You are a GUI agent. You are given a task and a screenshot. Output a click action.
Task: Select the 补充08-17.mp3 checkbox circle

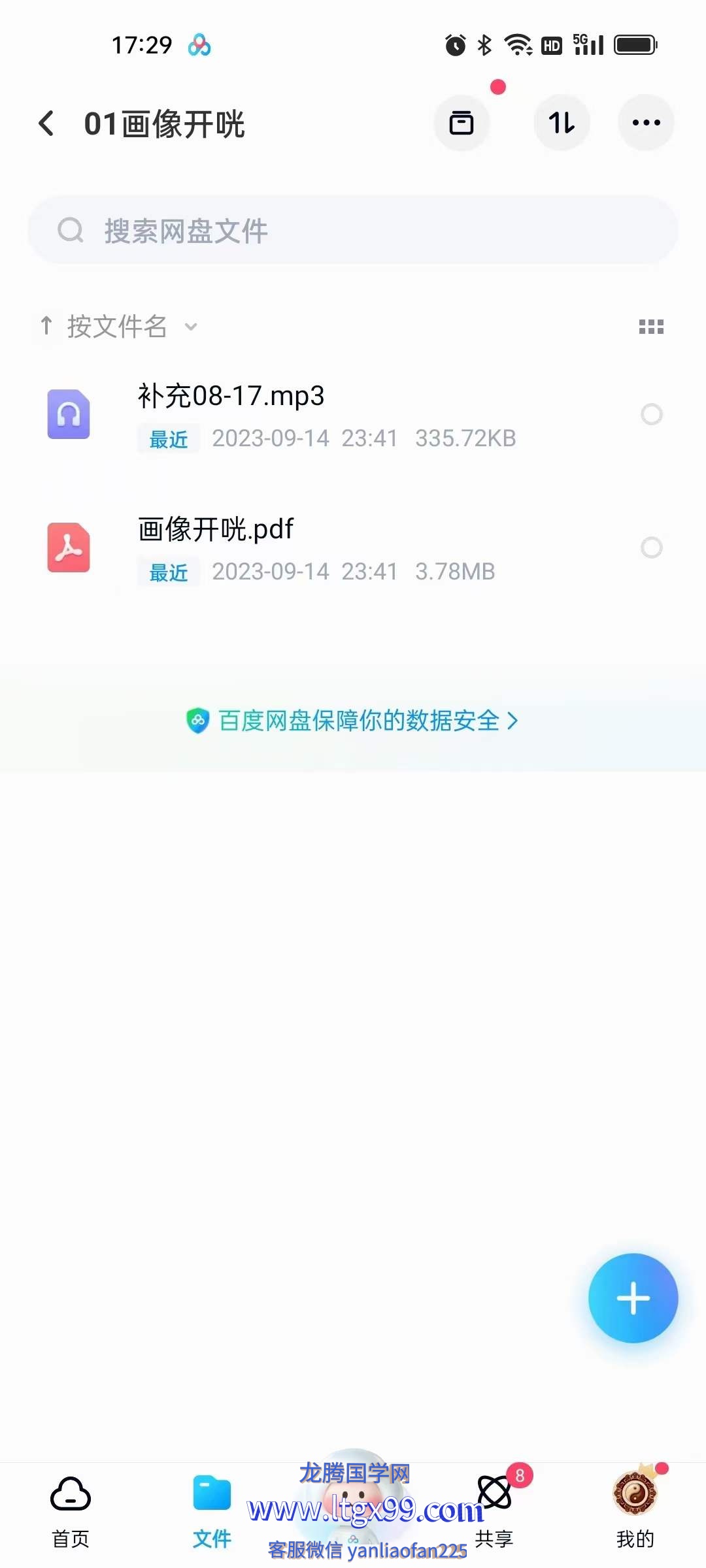pyautogui.click(x=652, y=414)
